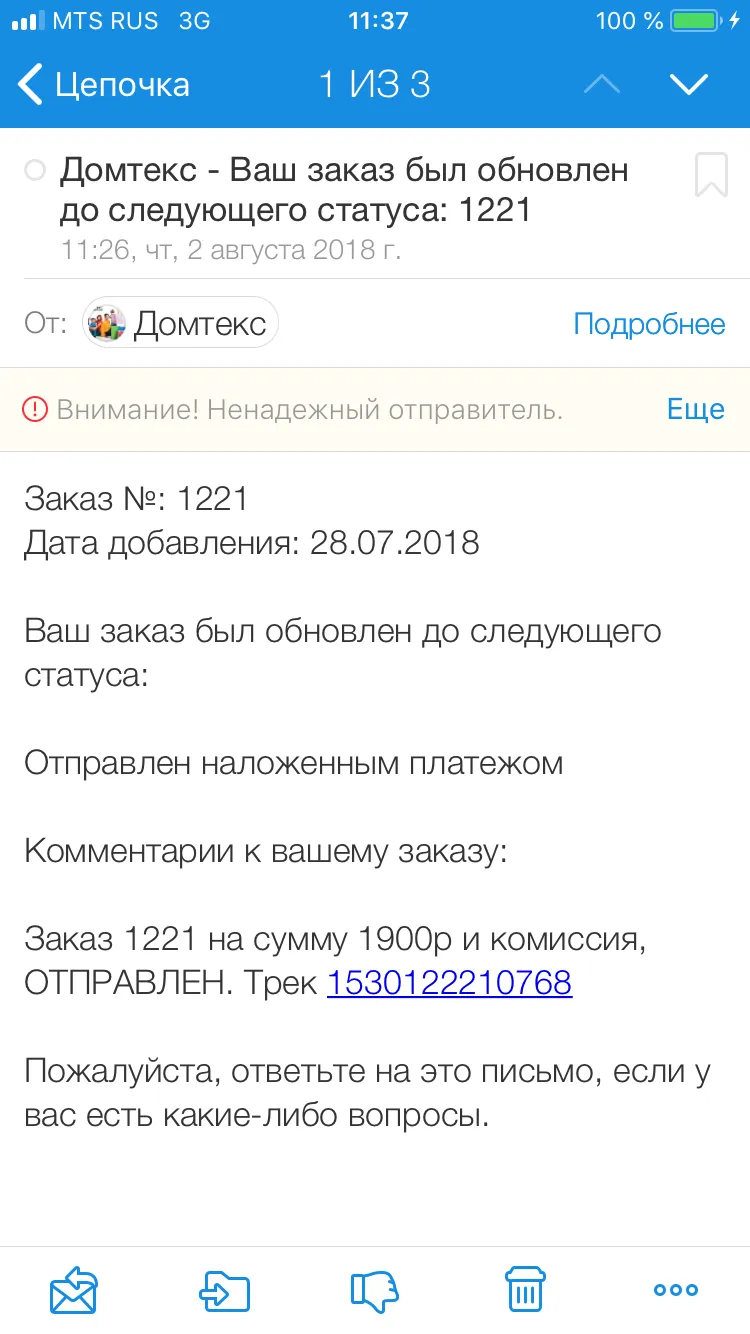Mark the message unread via the circle

pos(35,171)
